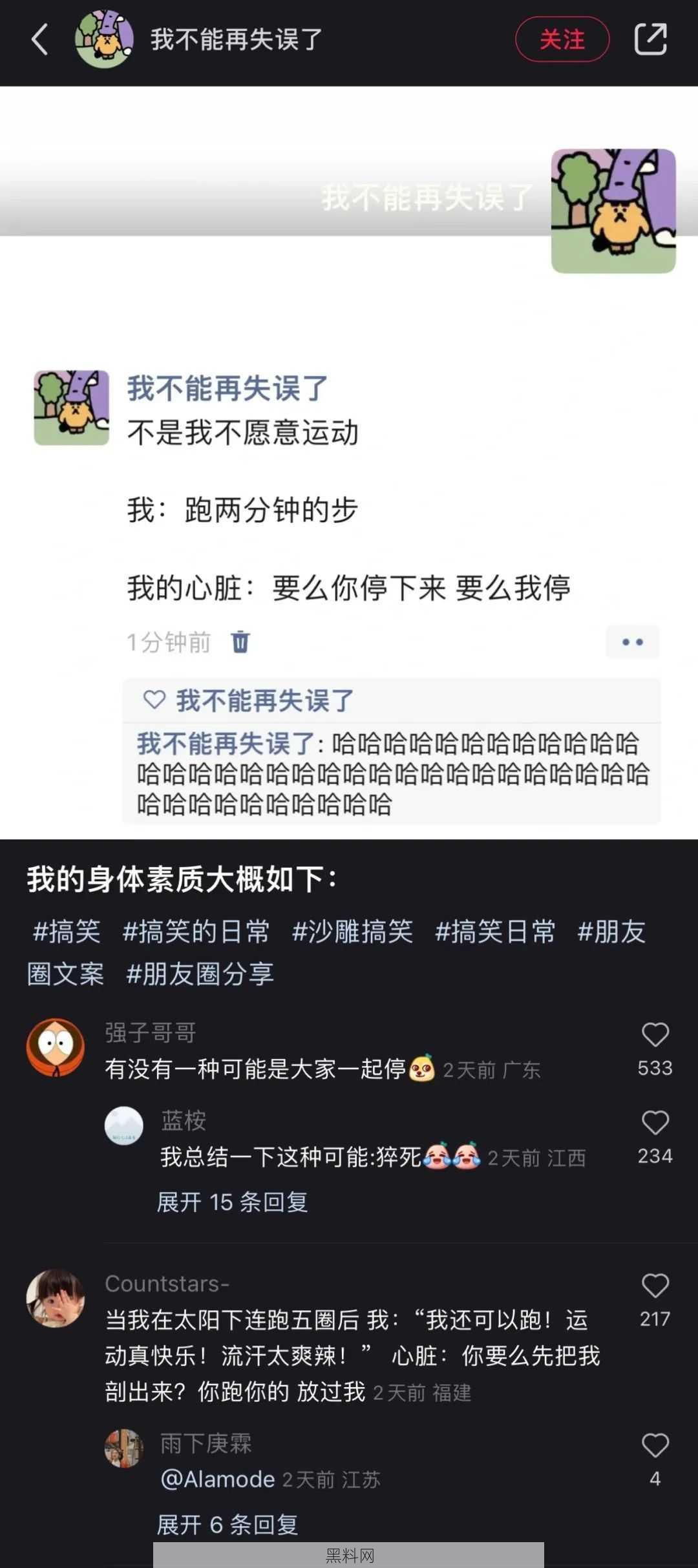Screen dimensions: 698x1568
Task: Open the author's avatar in the top bar
Action: [x=104, y=39]
